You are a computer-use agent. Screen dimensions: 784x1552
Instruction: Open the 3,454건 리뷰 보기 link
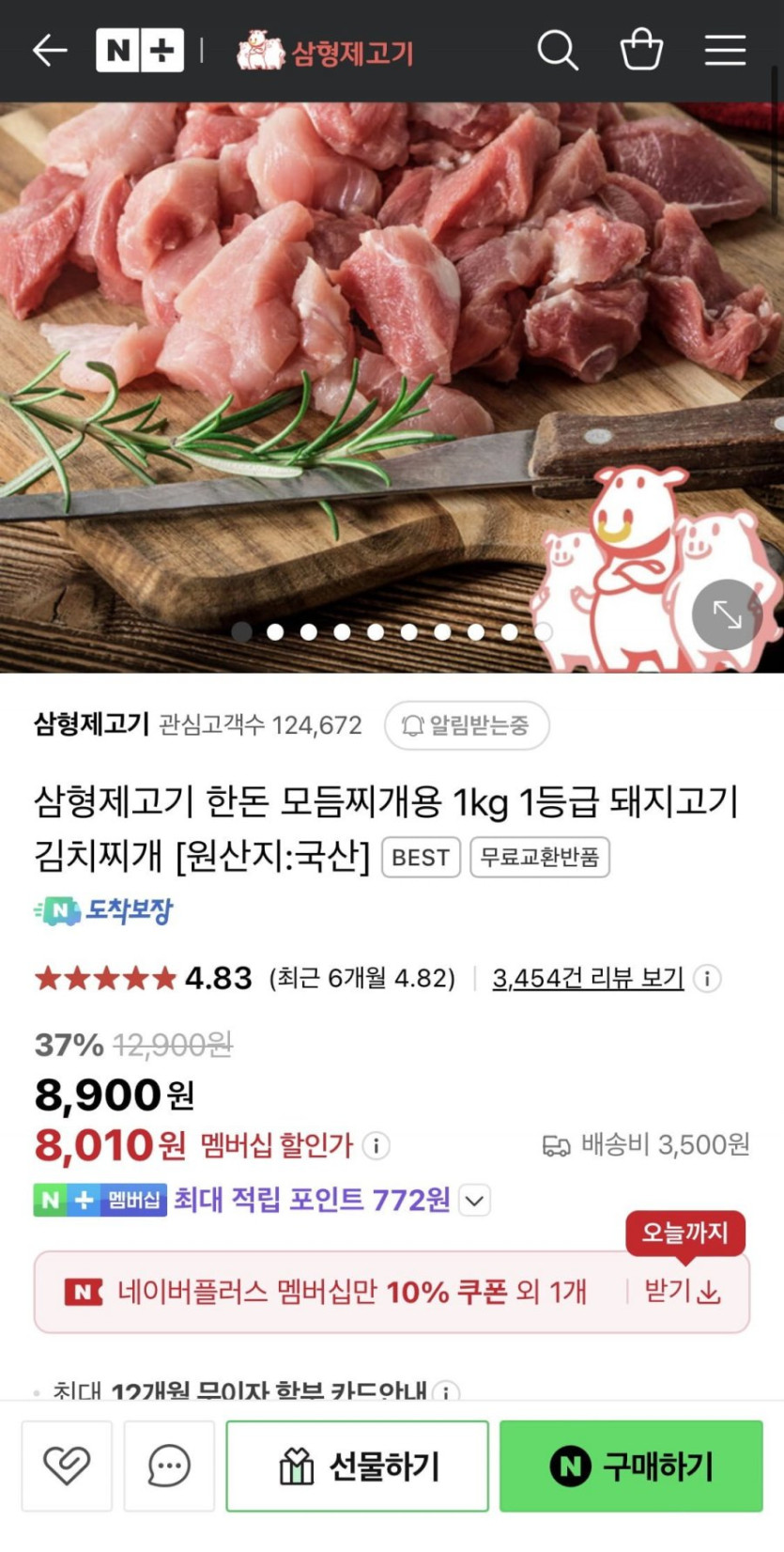[588, 978]
